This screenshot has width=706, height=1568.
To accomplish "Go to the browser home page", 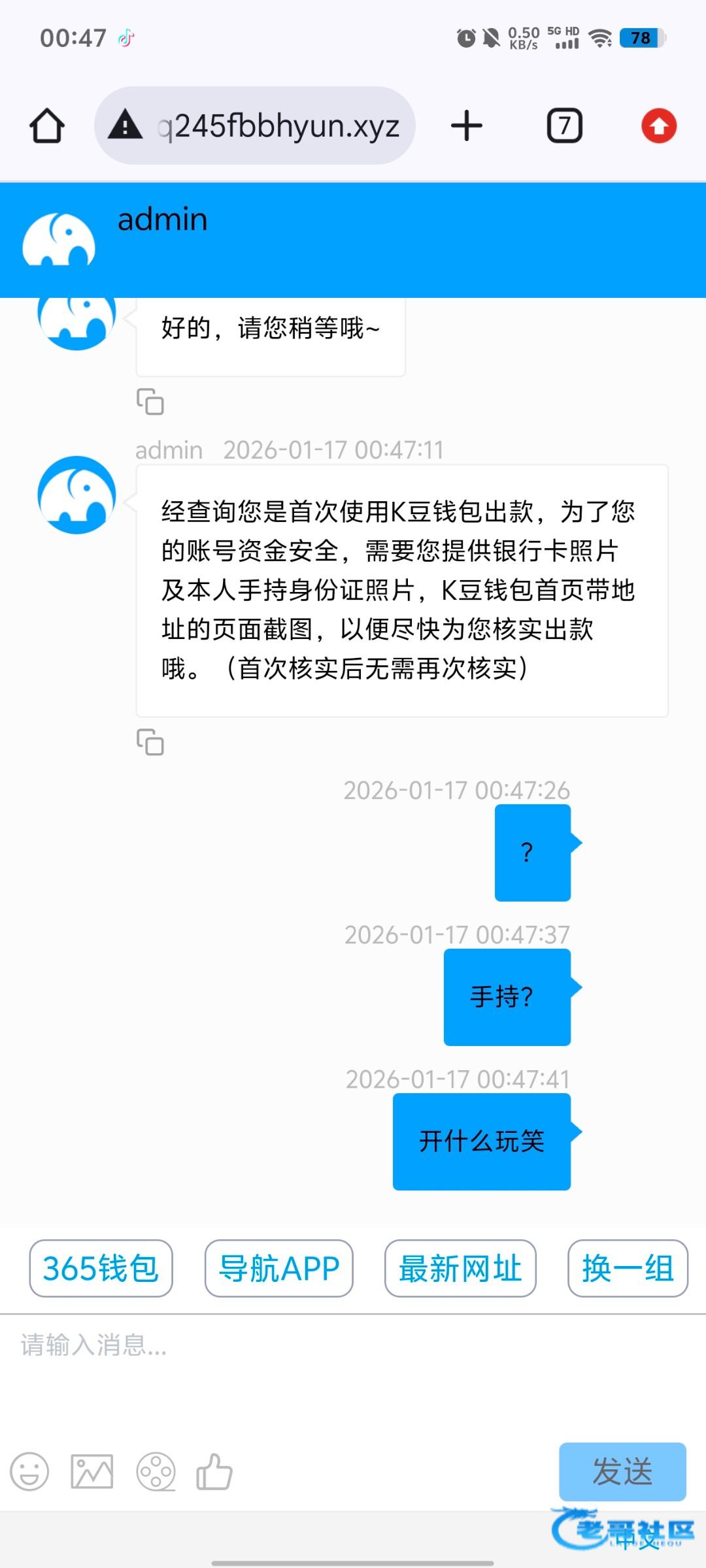I will [47, 125].
